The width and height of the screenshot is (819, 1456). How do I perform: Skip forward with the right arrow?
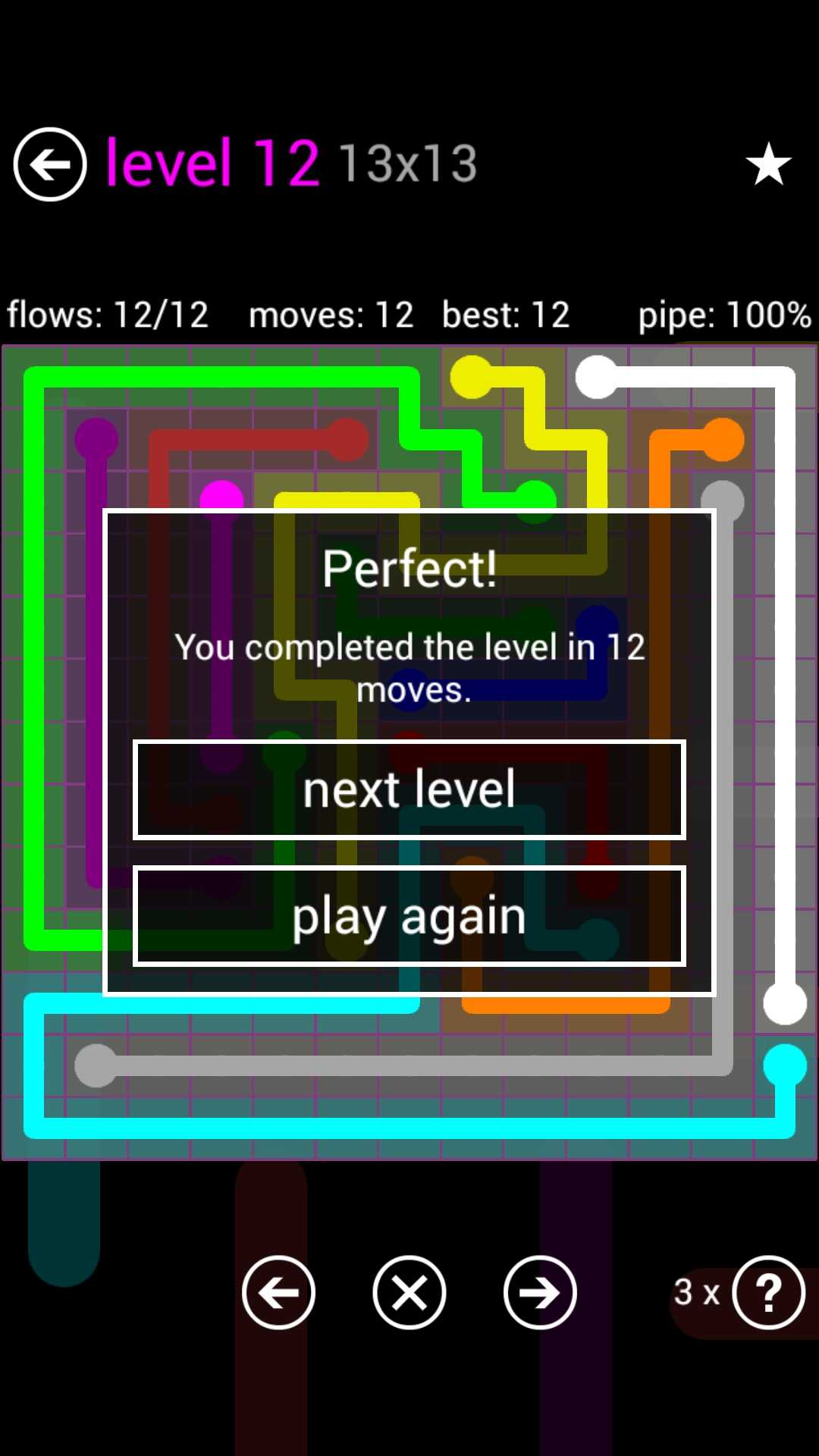coord(540,1293)
